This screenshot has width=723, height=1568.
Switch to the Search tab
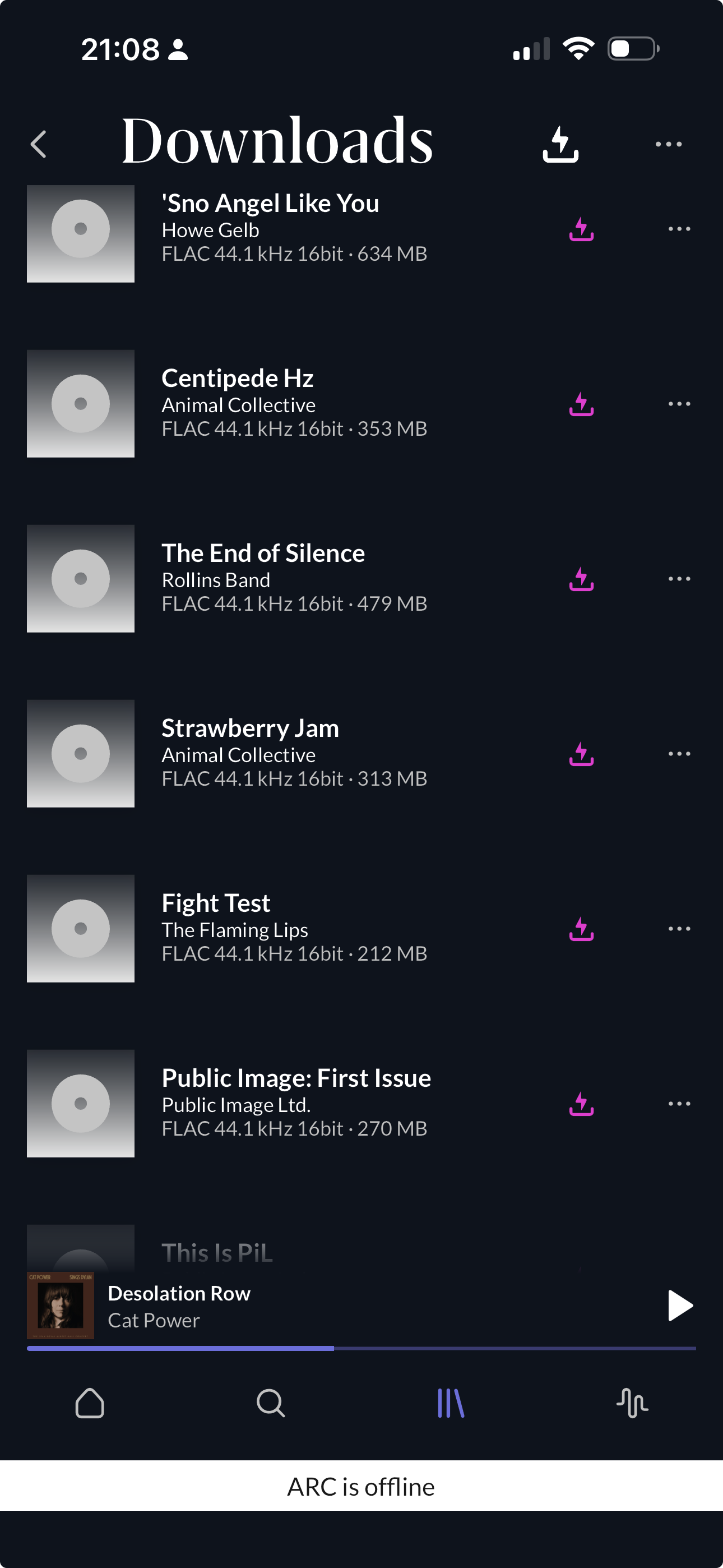coord(271,1403)
